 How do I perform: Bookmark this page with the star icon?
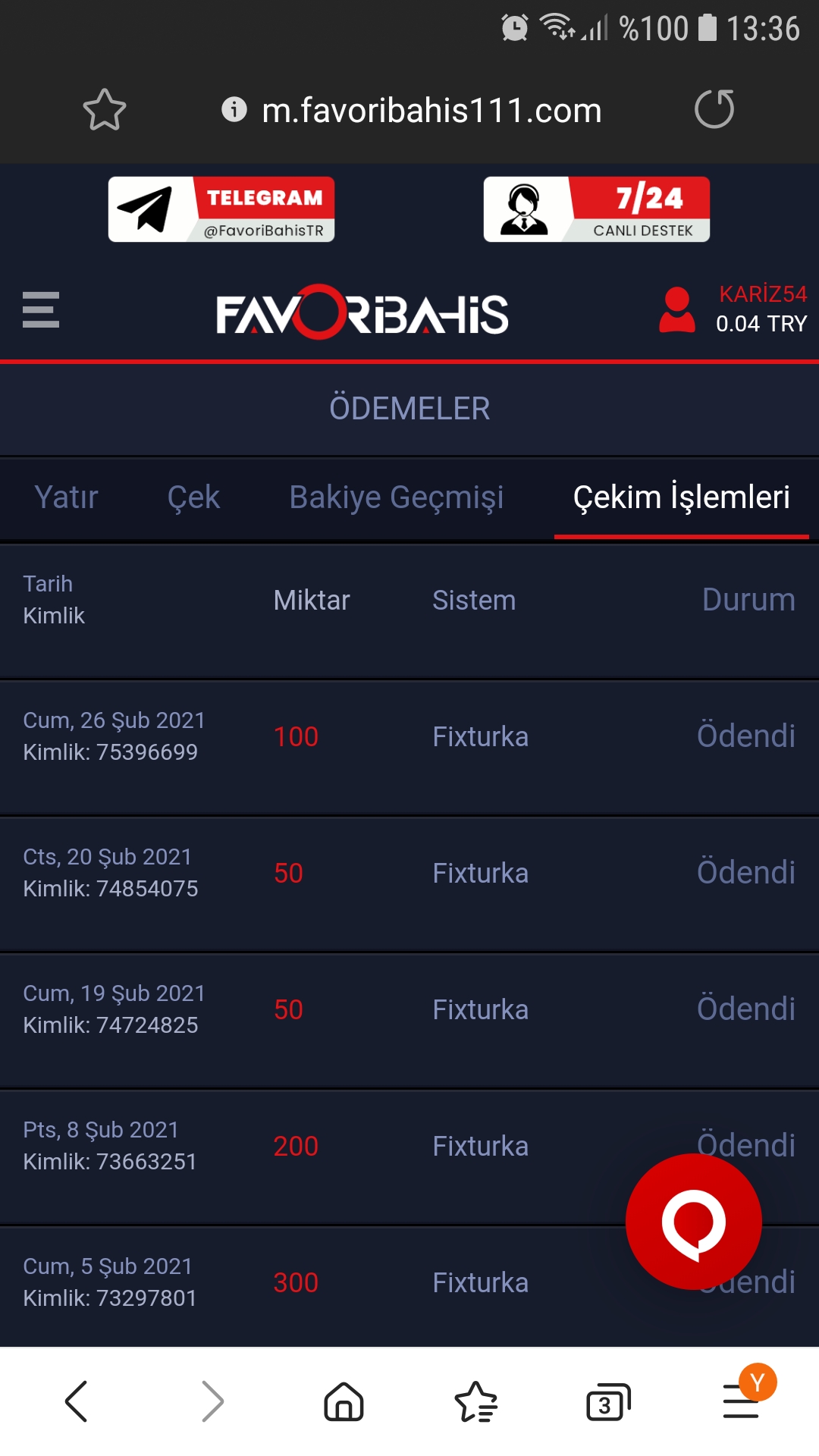click(105, 110)
